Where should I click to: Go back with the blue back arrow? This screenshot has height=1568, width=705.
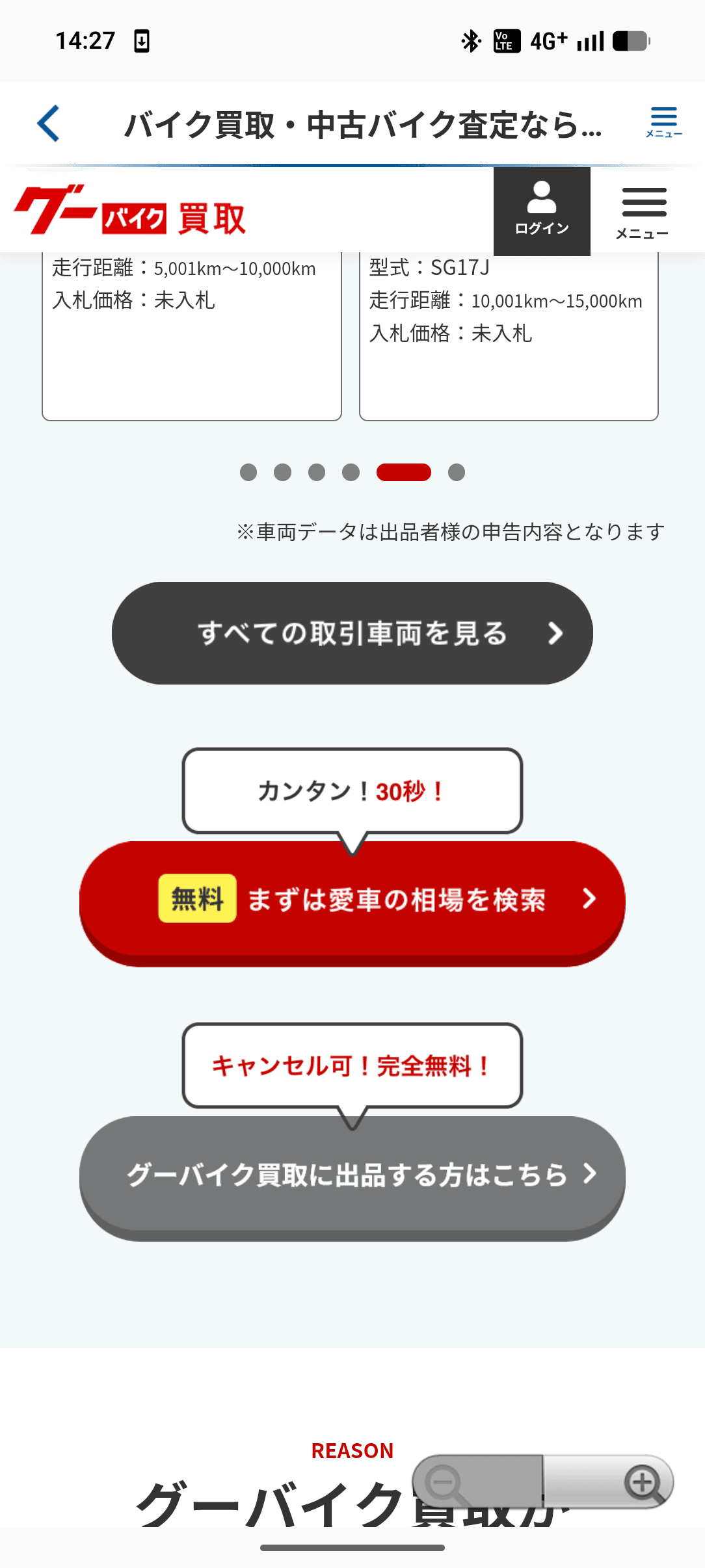pyautogui.click(x=49, y=124)
